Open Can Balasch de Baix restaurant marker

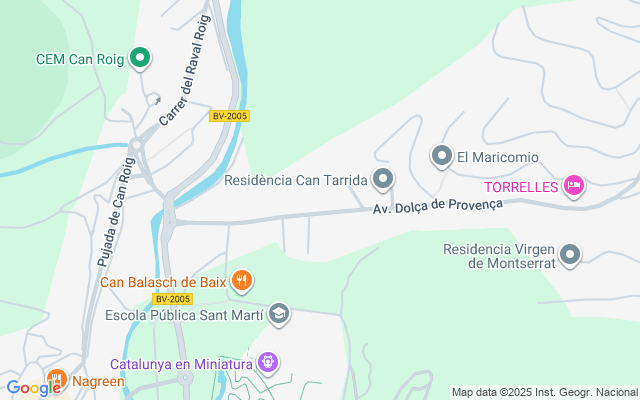pyautogui.click(x=241, y=280)
